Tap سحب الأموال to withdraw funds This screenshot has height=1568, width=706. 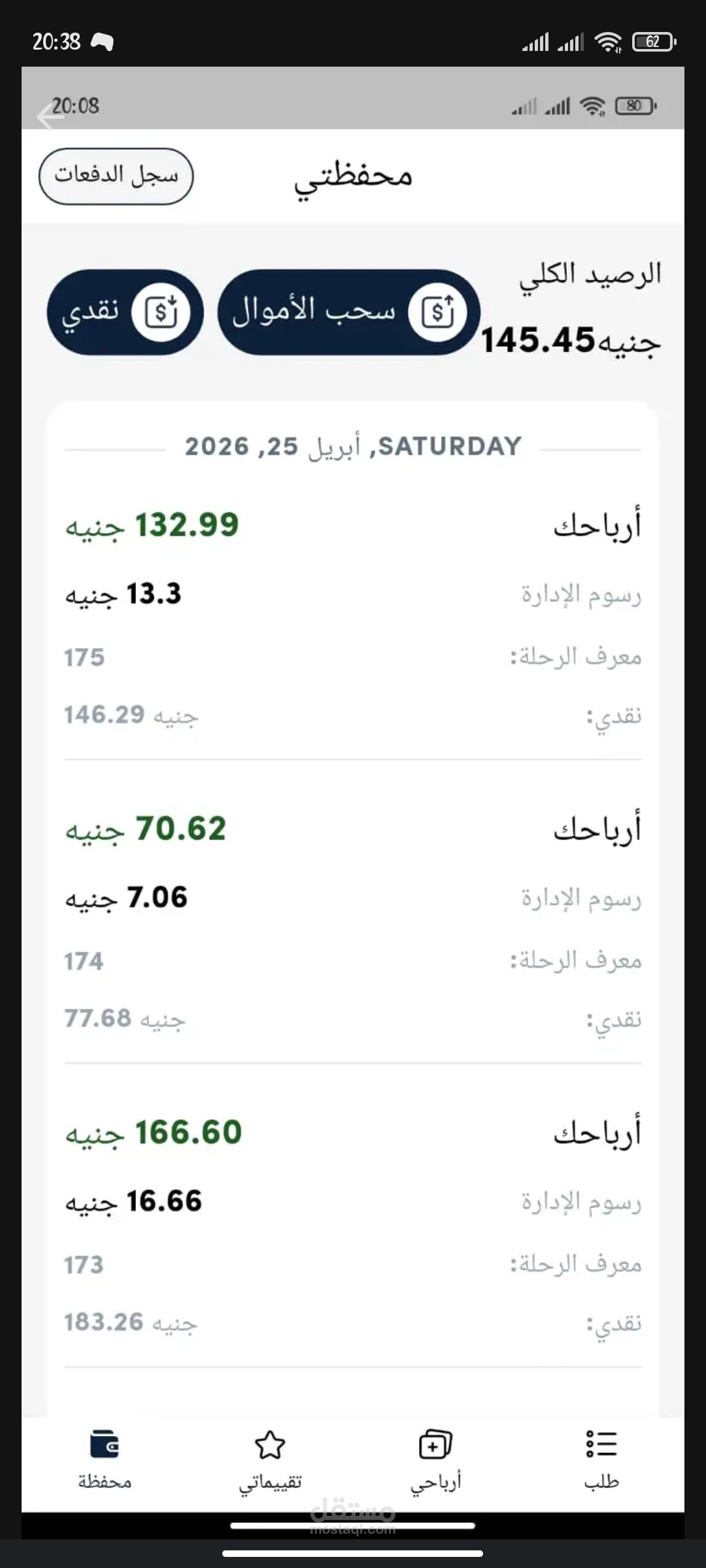coord(348,312)
